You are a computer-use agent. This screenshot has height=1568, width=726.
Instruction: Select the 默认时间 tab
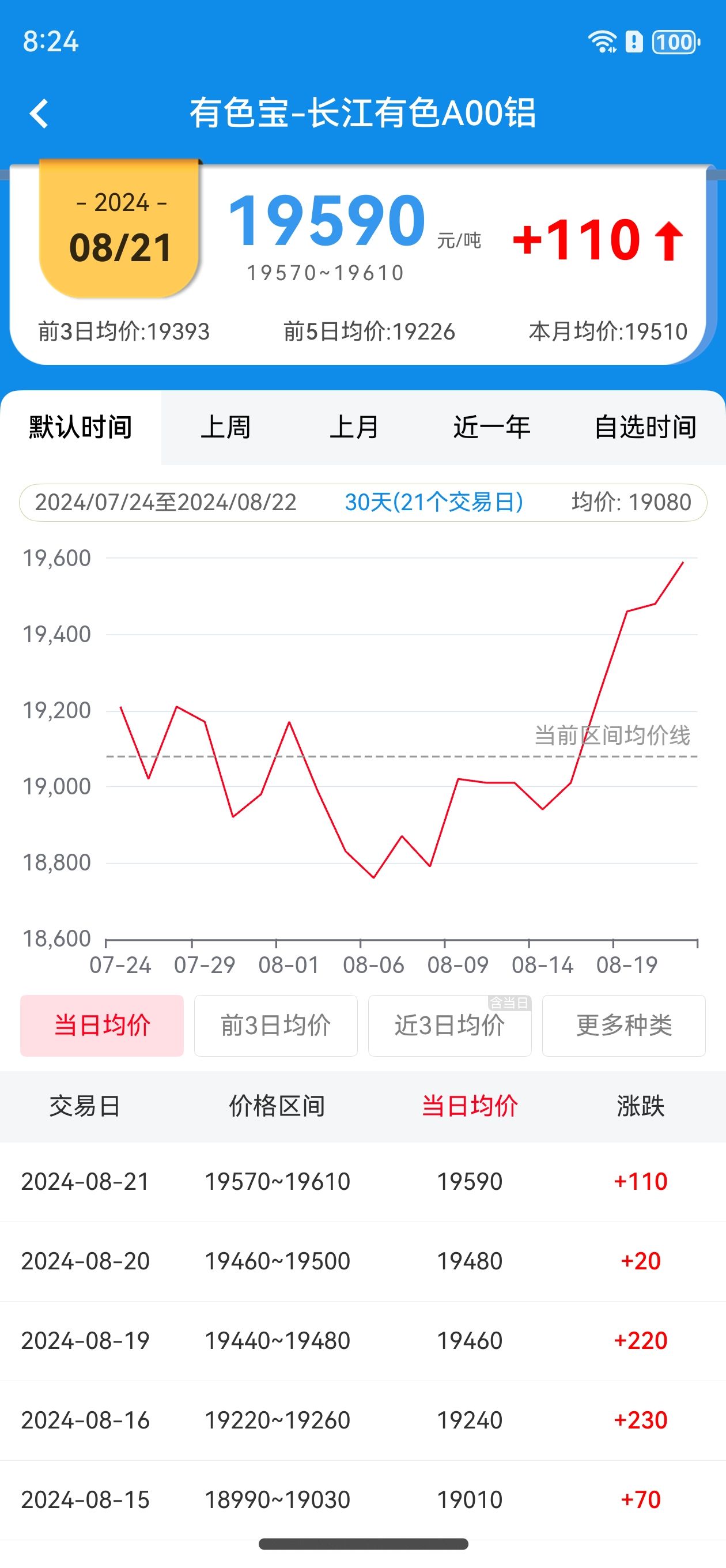tap(81, 427)
